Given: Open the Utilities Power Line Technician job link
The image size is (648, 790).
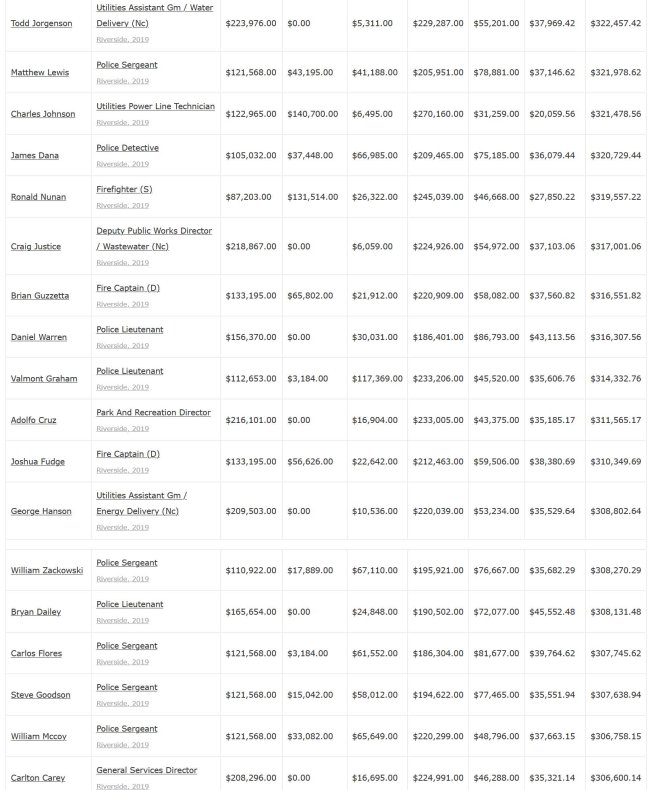Looking at the screenshot, I should (x=155, y=106).
